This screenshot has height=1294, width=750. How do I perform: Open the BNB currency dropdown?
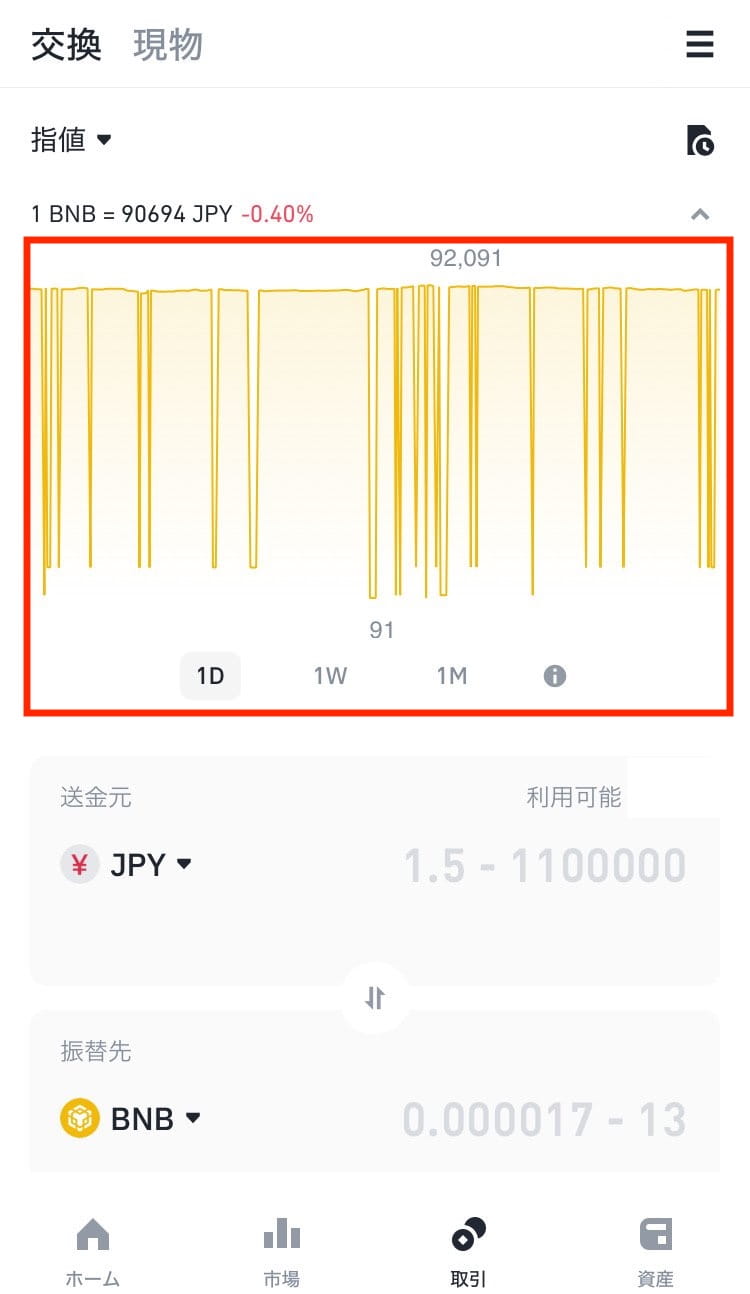[131, 1118]
